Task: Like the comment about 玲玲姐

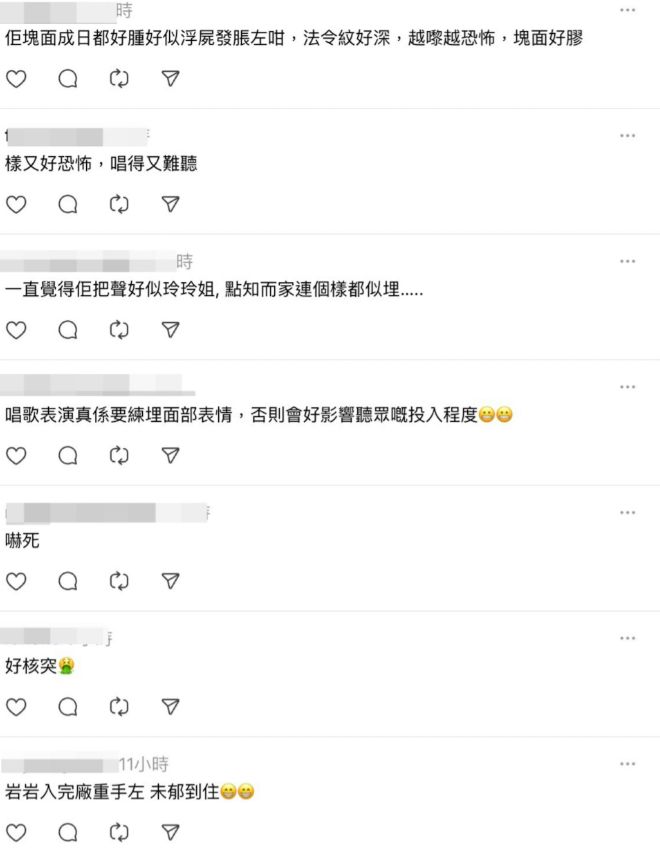Action: click(x=16, y=329)
